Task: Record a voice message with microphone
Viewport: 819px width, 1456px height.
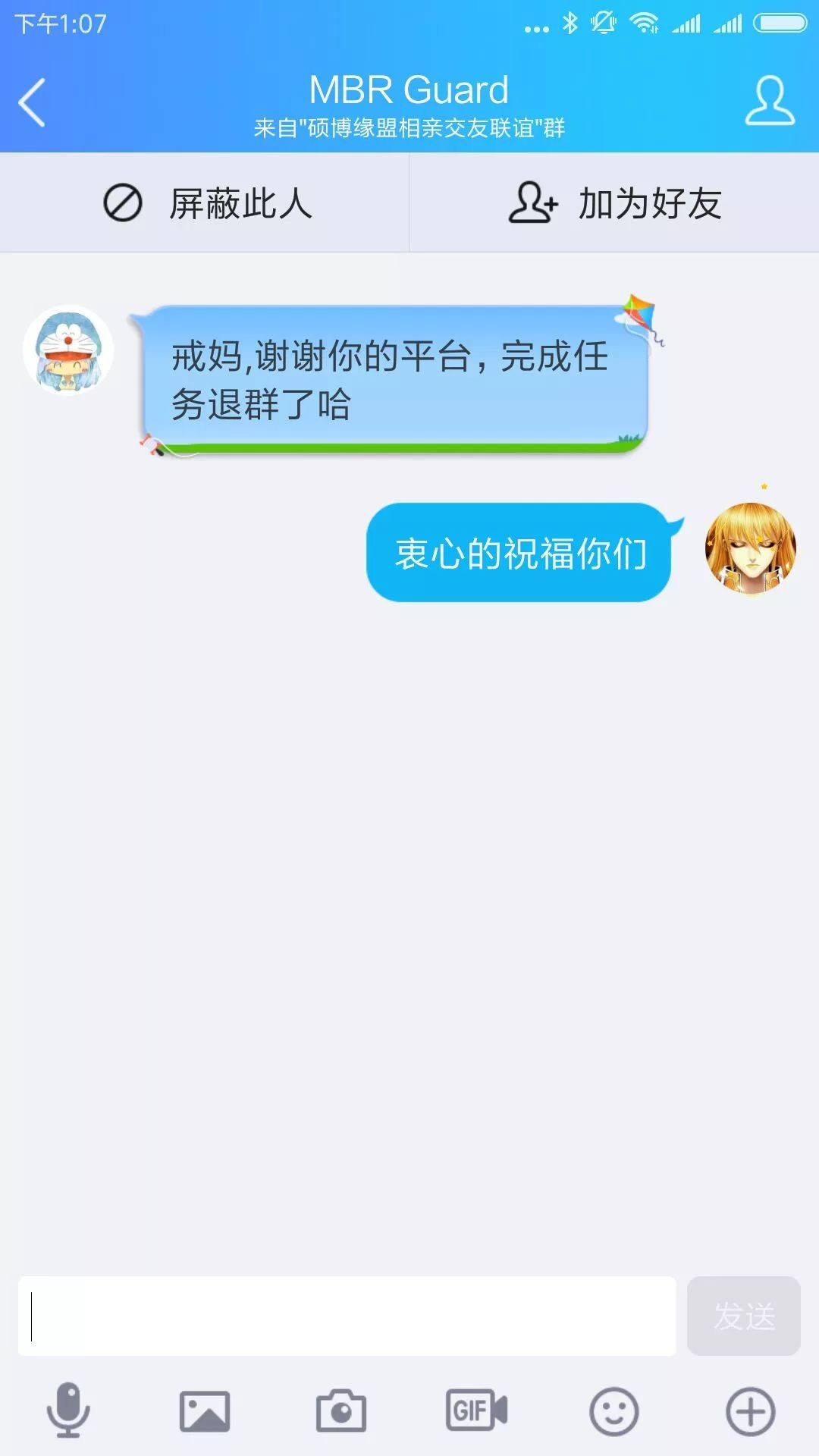Action: pyautogui.click(x=68, y=1410)
